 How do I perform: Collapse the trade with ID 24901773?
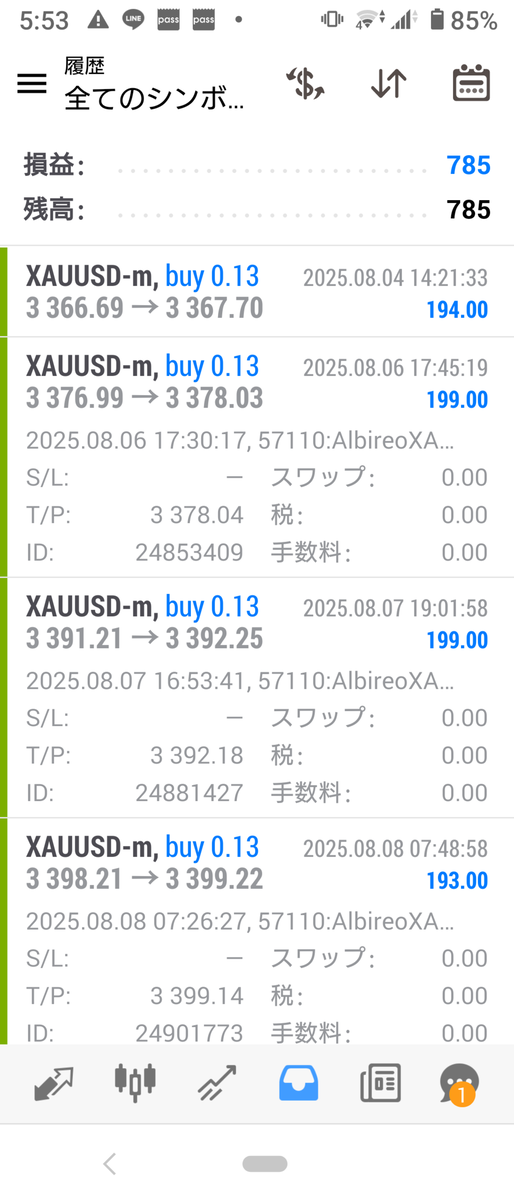pyautogui.click(x=257, y=932)
